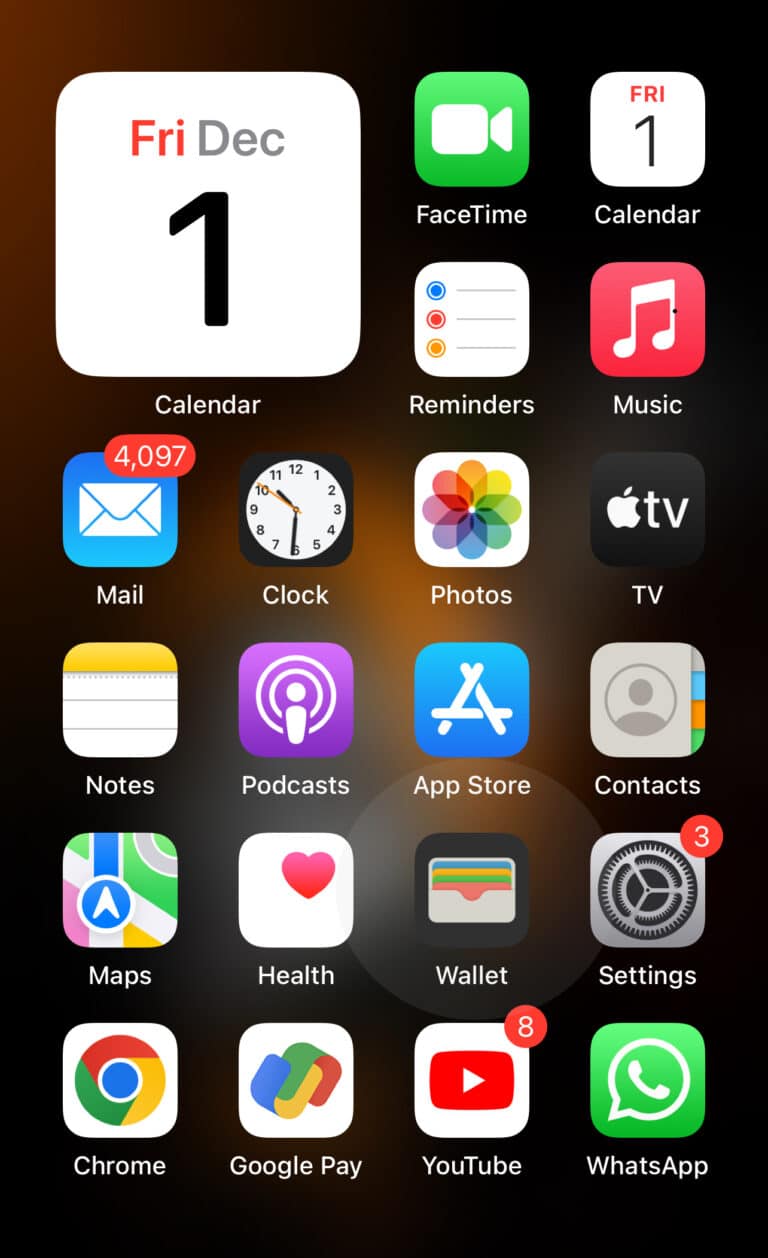Image resolution: width=768 pixels, height=1258 pixels.
Task: Open YouTube with 8 notifications
Action: coord(471,1080)
